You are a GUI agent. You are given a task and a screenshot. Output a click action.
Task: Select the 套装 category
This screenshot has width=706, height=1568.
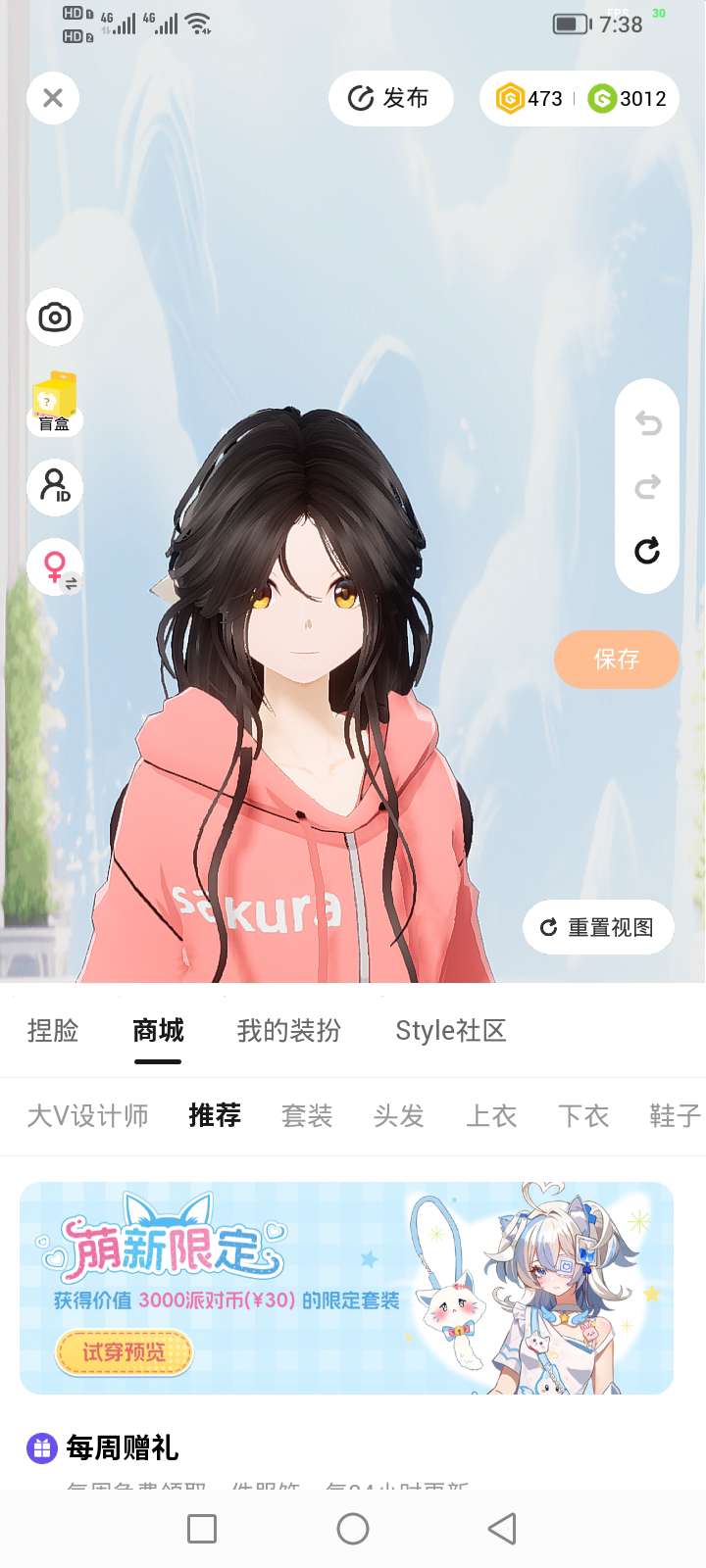click(307, 1115)
